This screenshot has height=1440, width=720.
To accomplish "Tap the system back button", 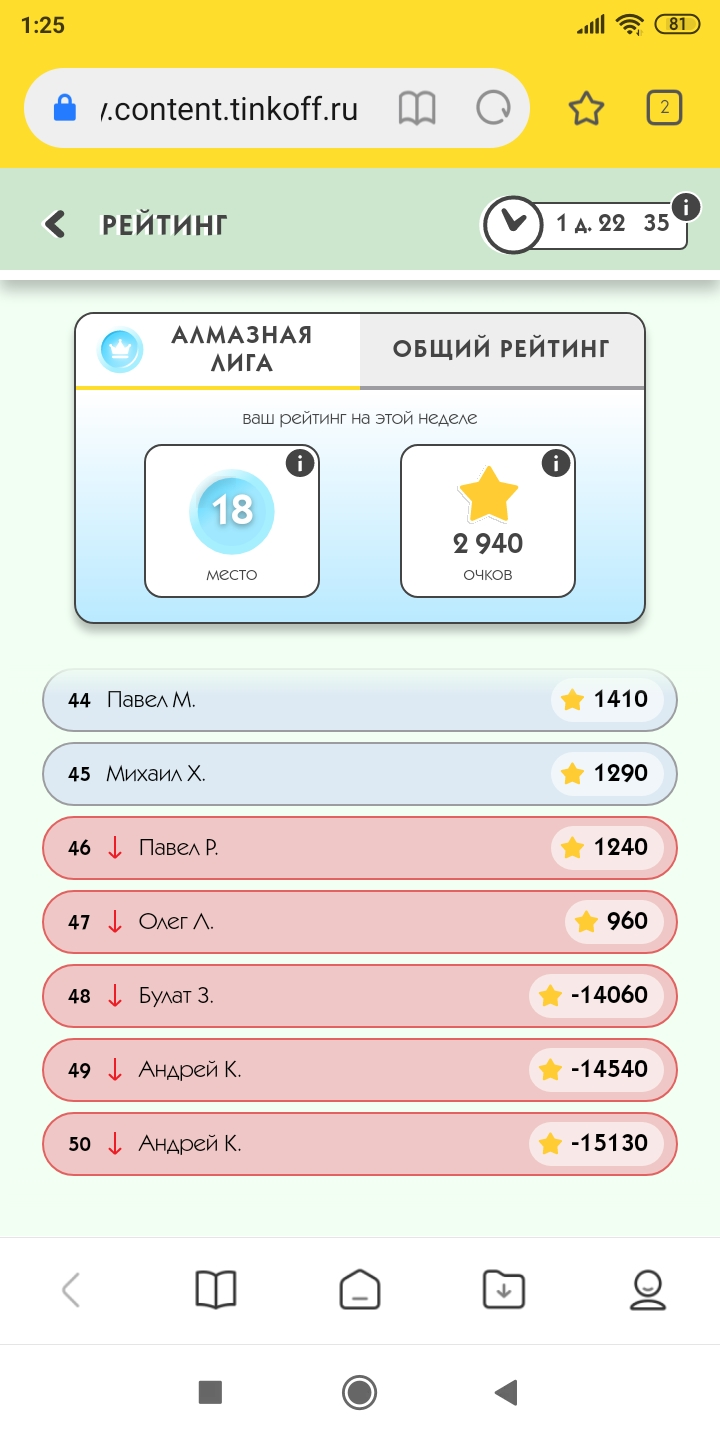I will [507, 1392].
